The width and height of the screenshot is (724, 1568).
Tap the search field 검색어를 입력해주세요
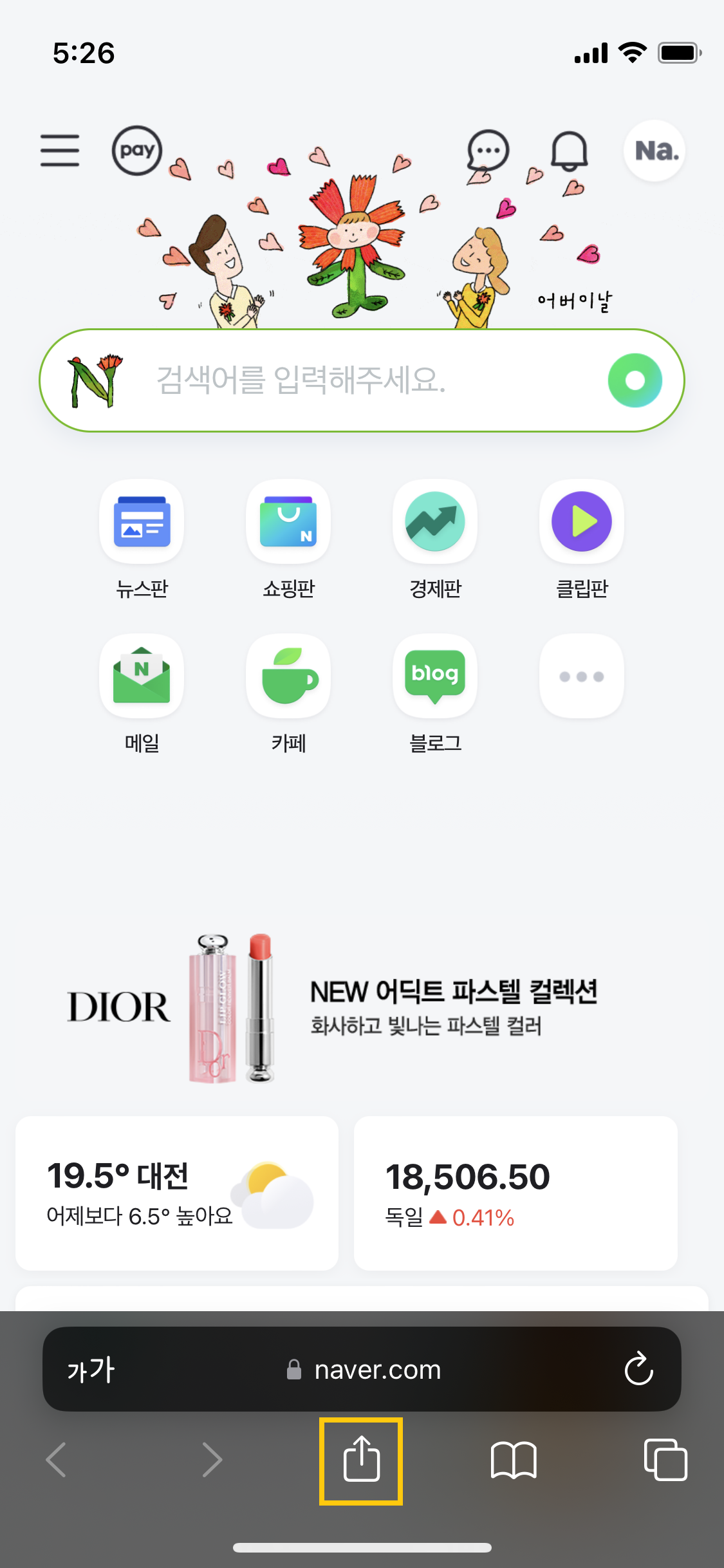click(x=360, y=380)
